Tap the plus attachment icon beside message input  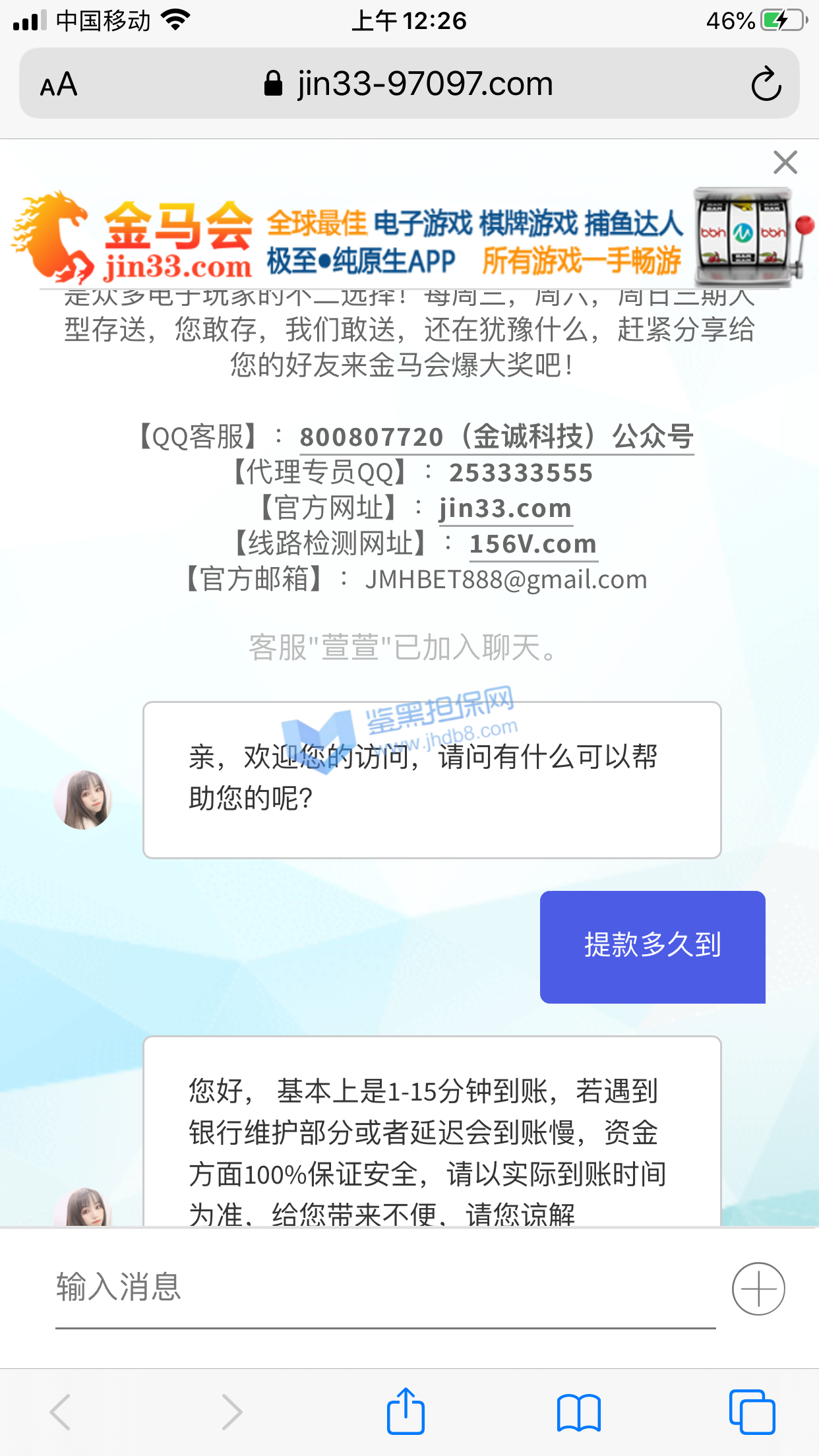[758, 1289]
